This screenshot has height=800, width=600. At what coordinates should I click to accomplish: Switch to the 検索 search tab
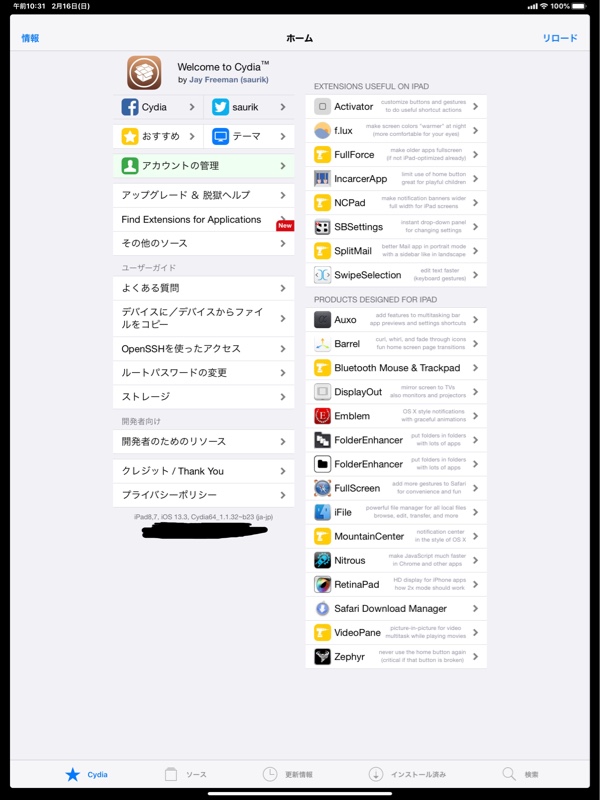(x=521, y=774)
